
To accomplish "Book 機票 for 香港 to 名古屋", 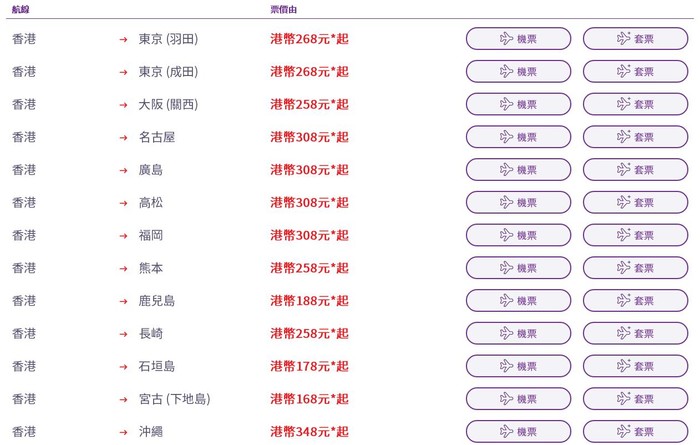I will coord(518,137).
